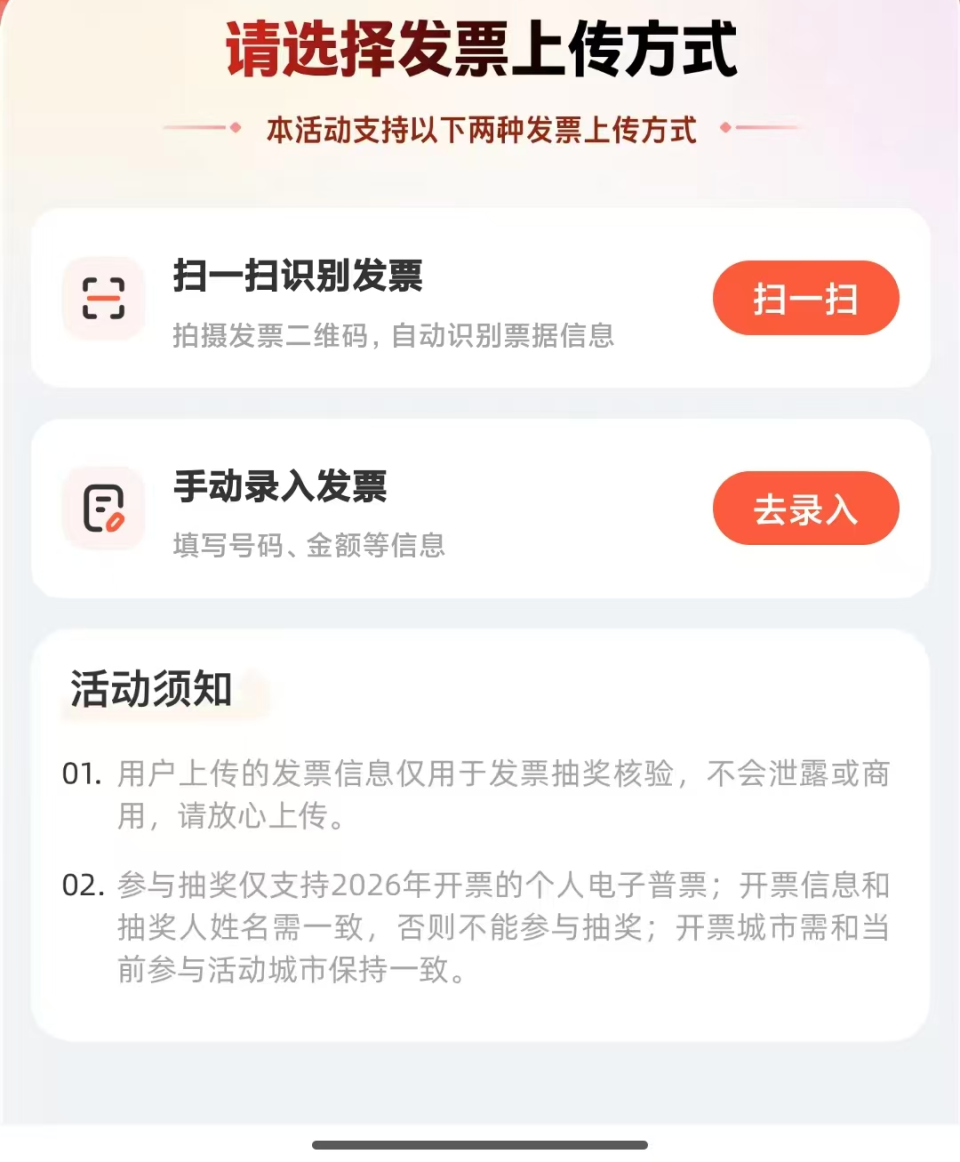Image resolution: width=960 pixels, height=1162 pixels.
Task: Select the subtitle about two upload methods
Action: [x=480, y=128]
